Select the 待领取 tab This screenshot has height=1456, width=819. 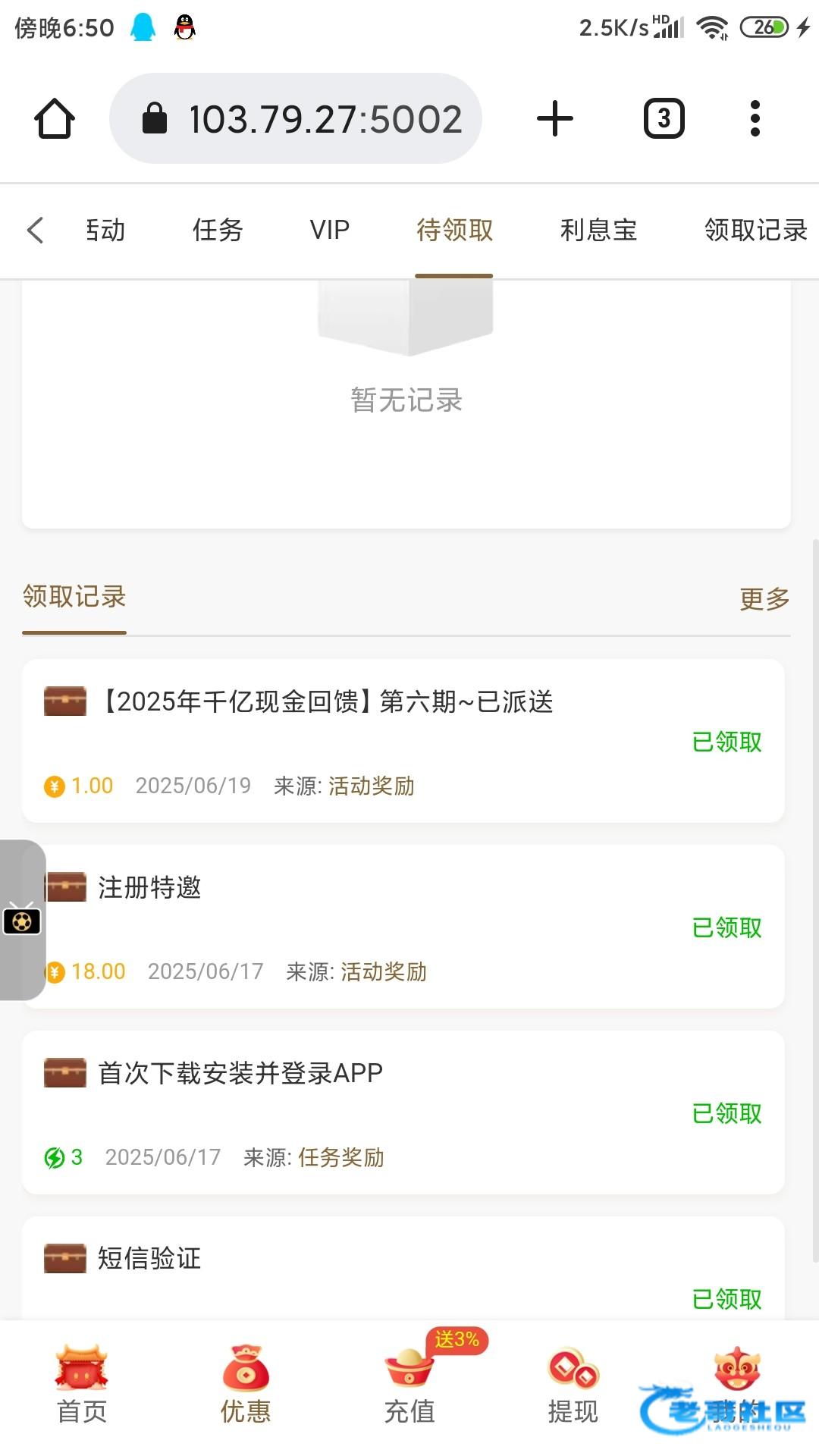point(454,230)
